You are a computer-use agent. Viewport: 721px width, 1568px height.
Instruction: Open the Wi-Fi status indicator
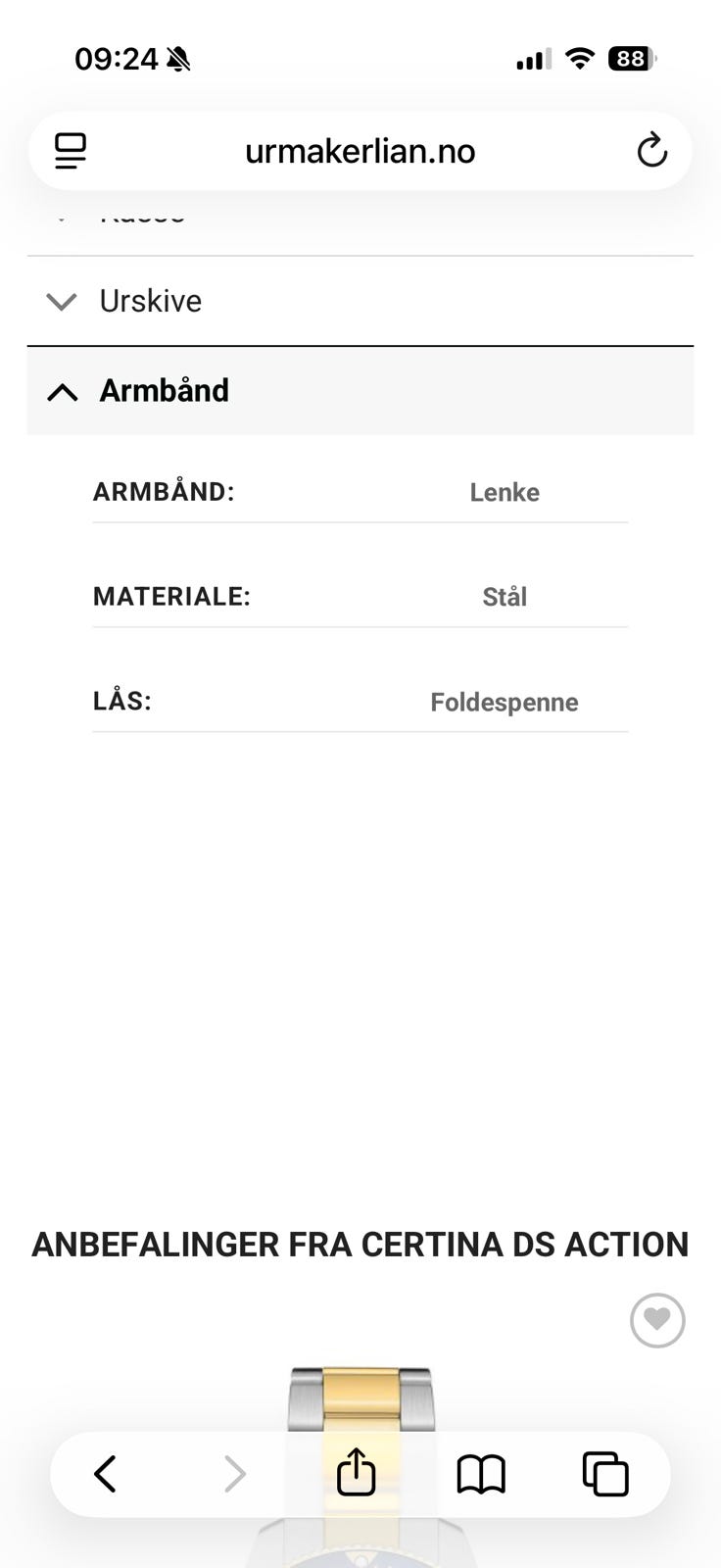coord(580,59)
